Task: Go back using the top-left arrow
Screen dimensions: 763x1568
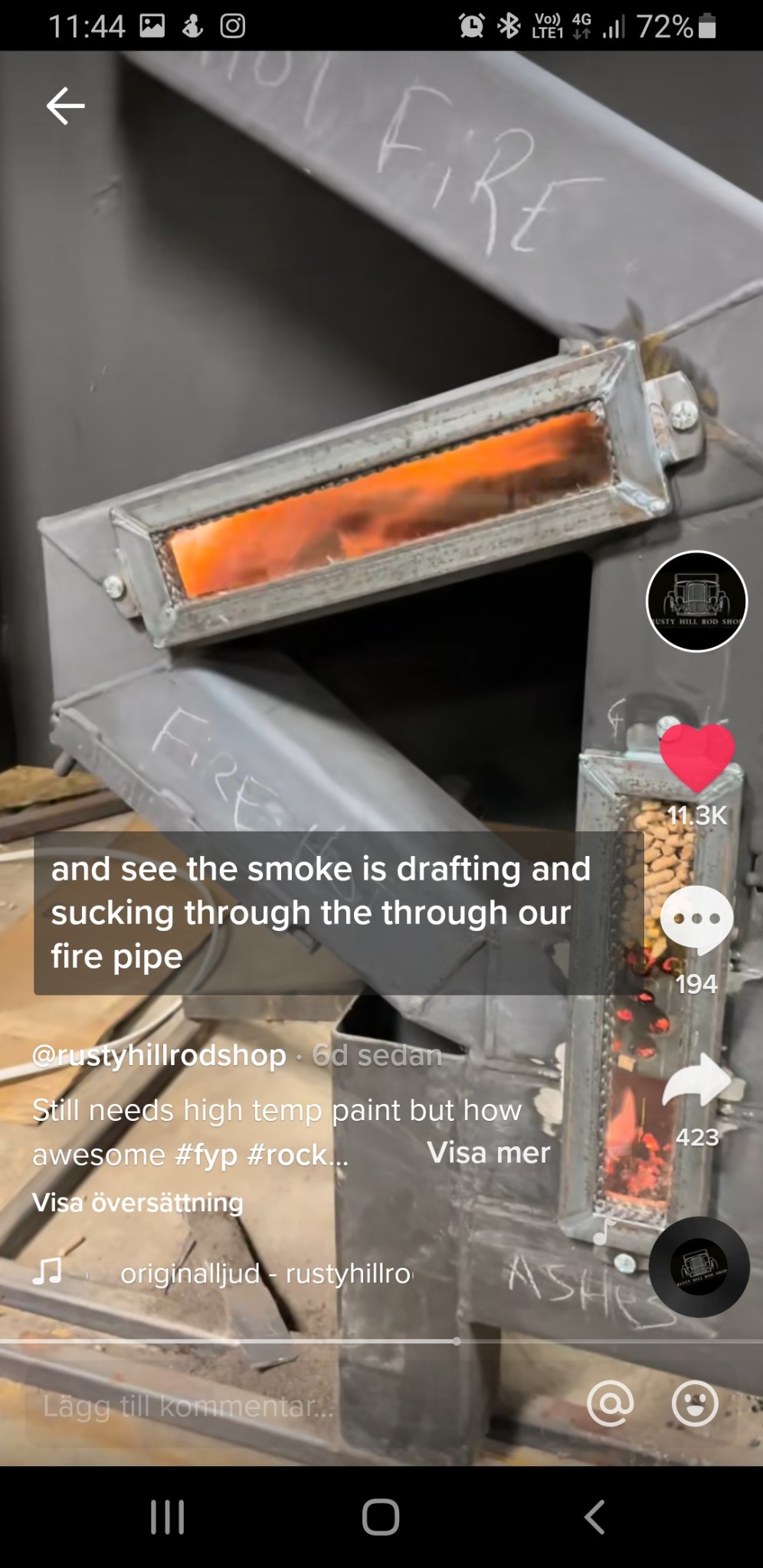Action: [x=65, y=106]
